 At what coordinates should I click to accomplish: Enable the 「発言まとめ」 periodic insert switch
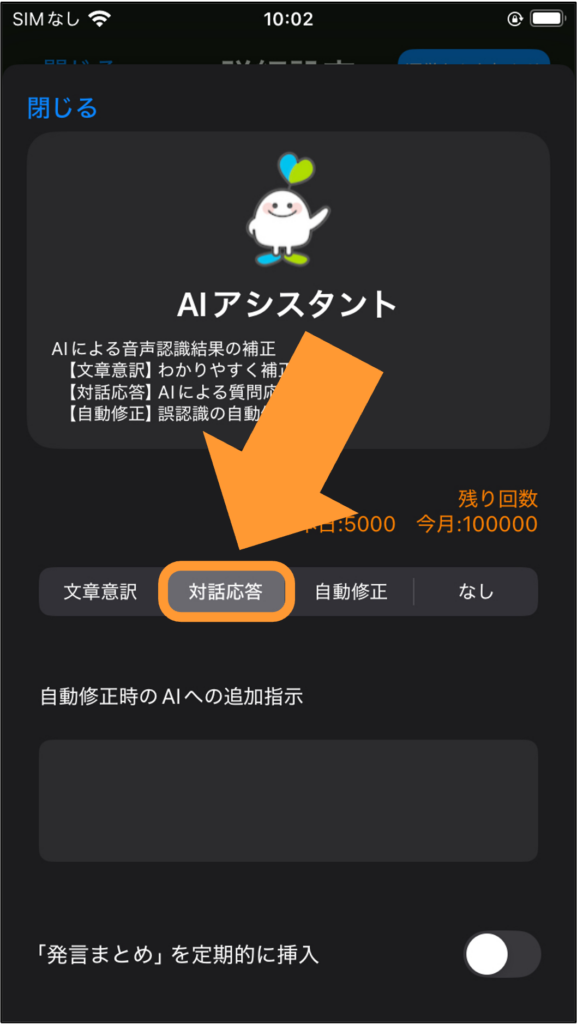[502, 954]
